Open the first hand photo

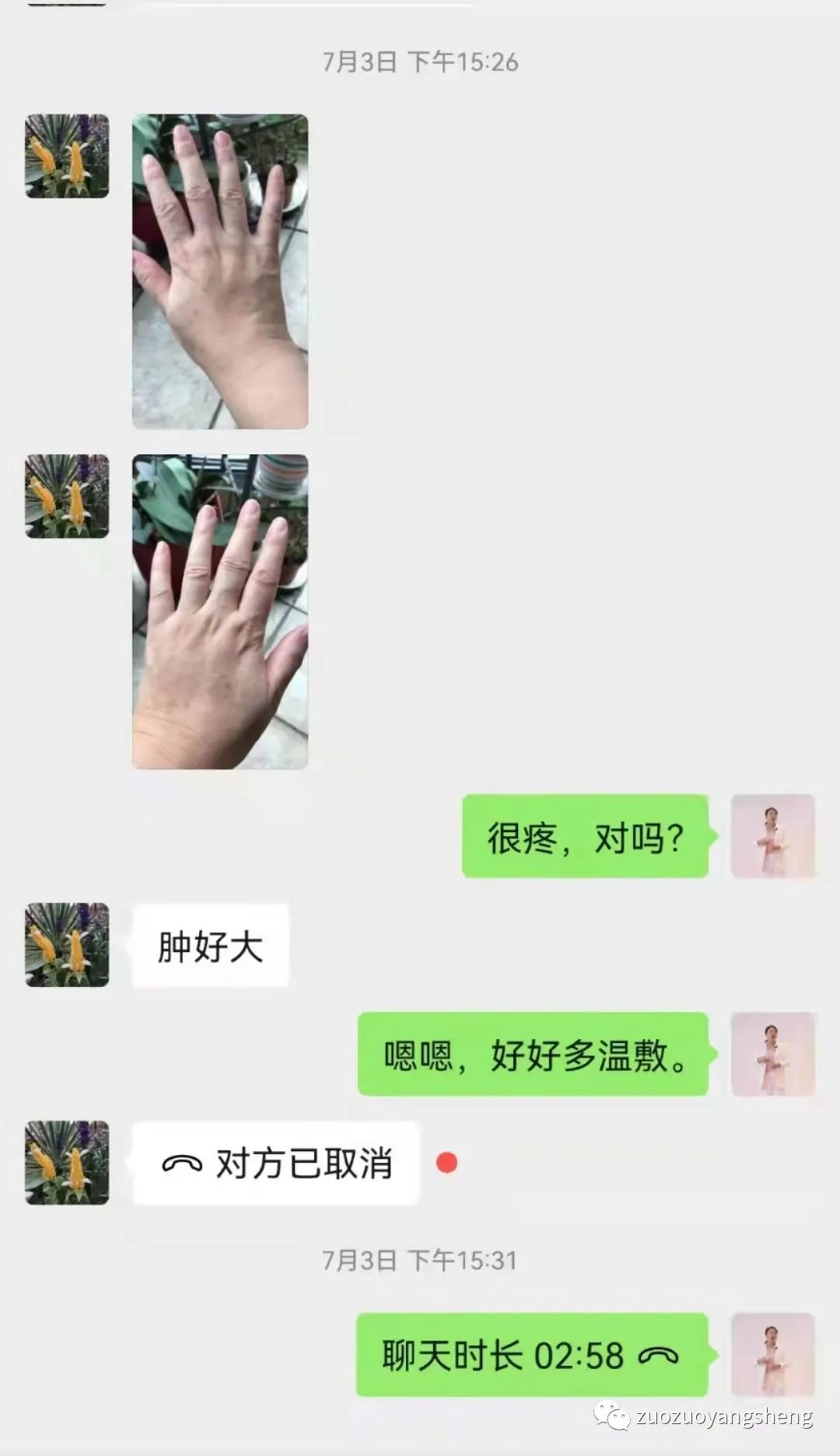pos(220,268)
